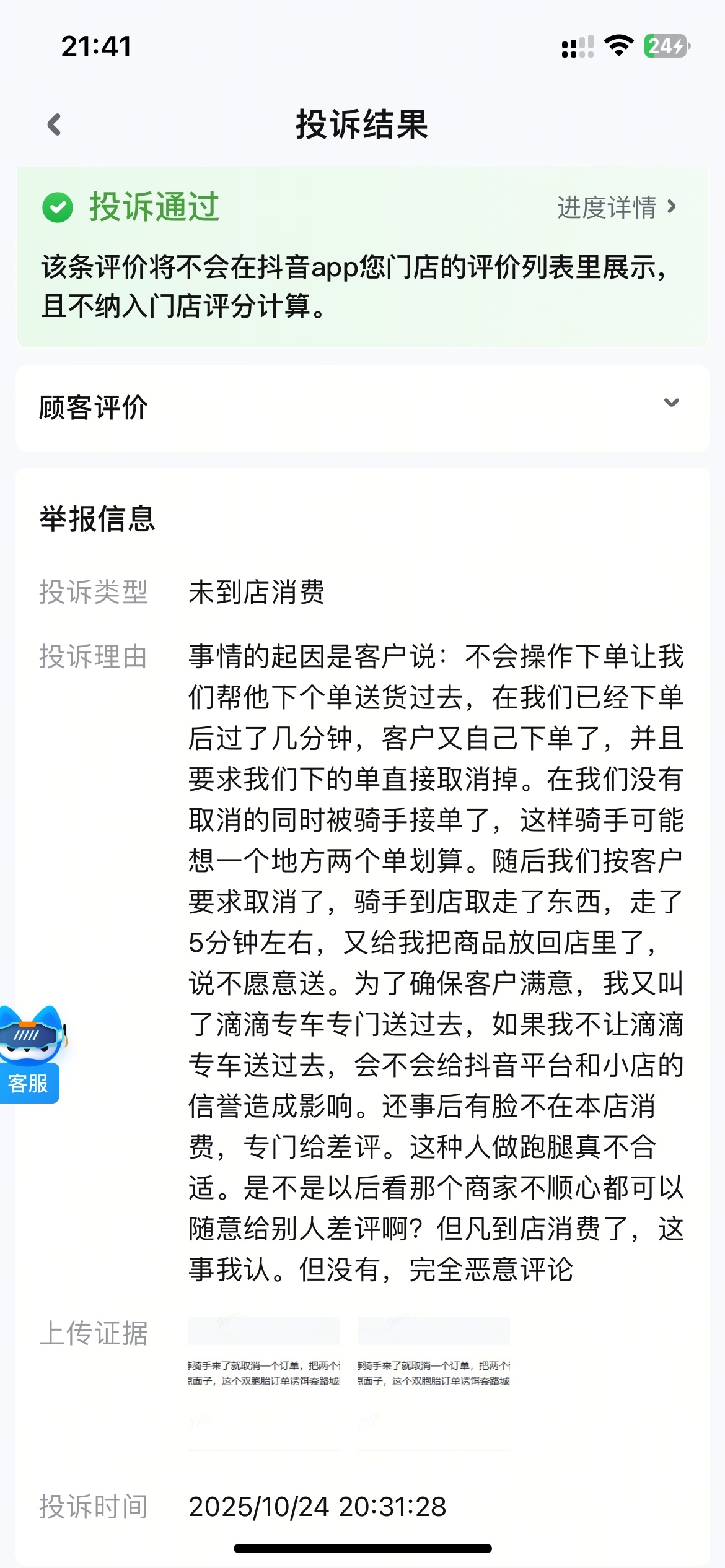The image size is (725, 1568).
Task: Open 进度详情 progress details
Action: (x=616, y=207)
